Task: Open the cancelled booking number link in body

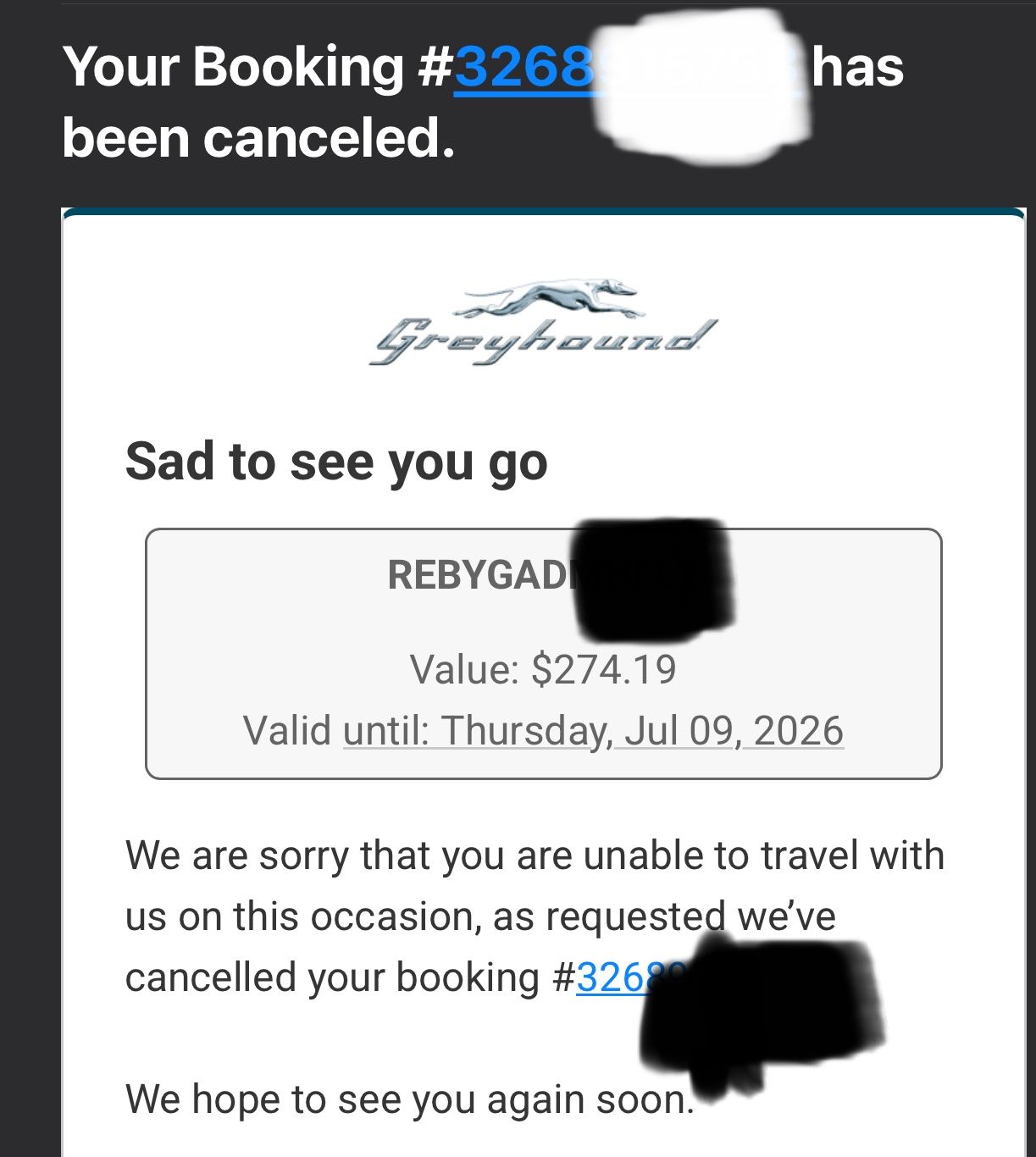Action: click(614, 978)
